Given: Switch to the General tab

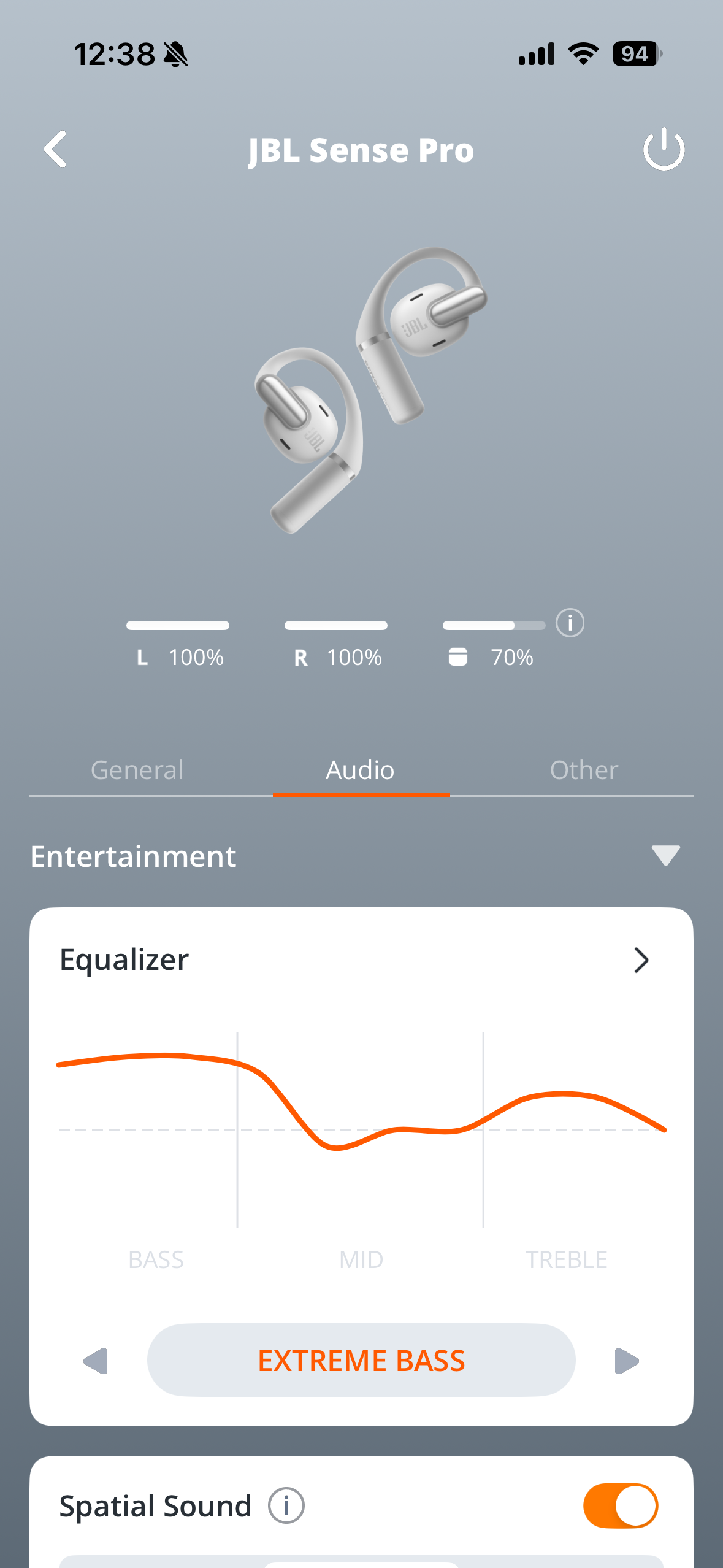Looking at the screenshot, I should coord(137,770).
